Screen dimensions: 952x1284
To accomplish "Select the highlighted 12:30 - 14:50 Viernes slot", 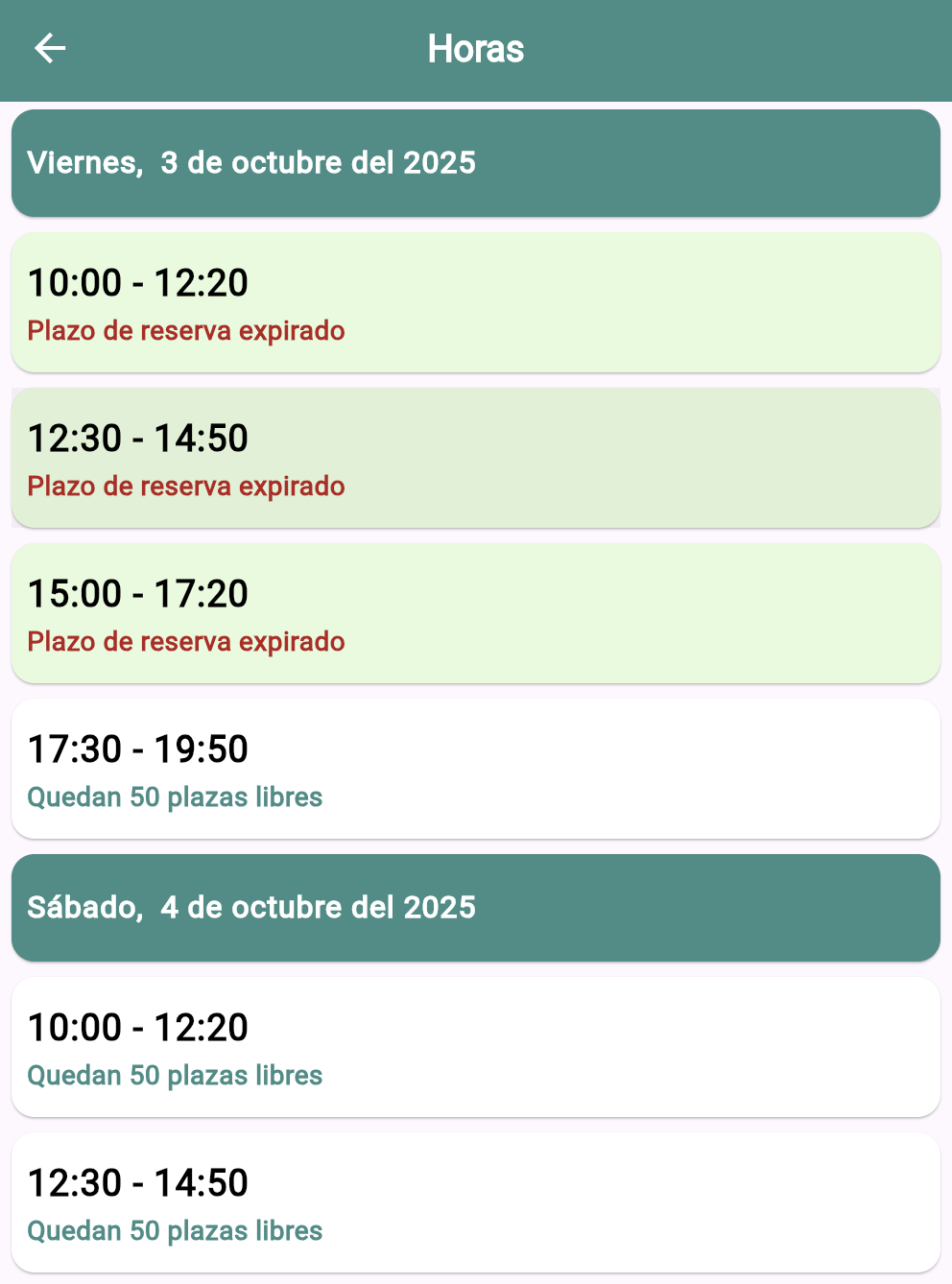I will (x=475, y=457).
